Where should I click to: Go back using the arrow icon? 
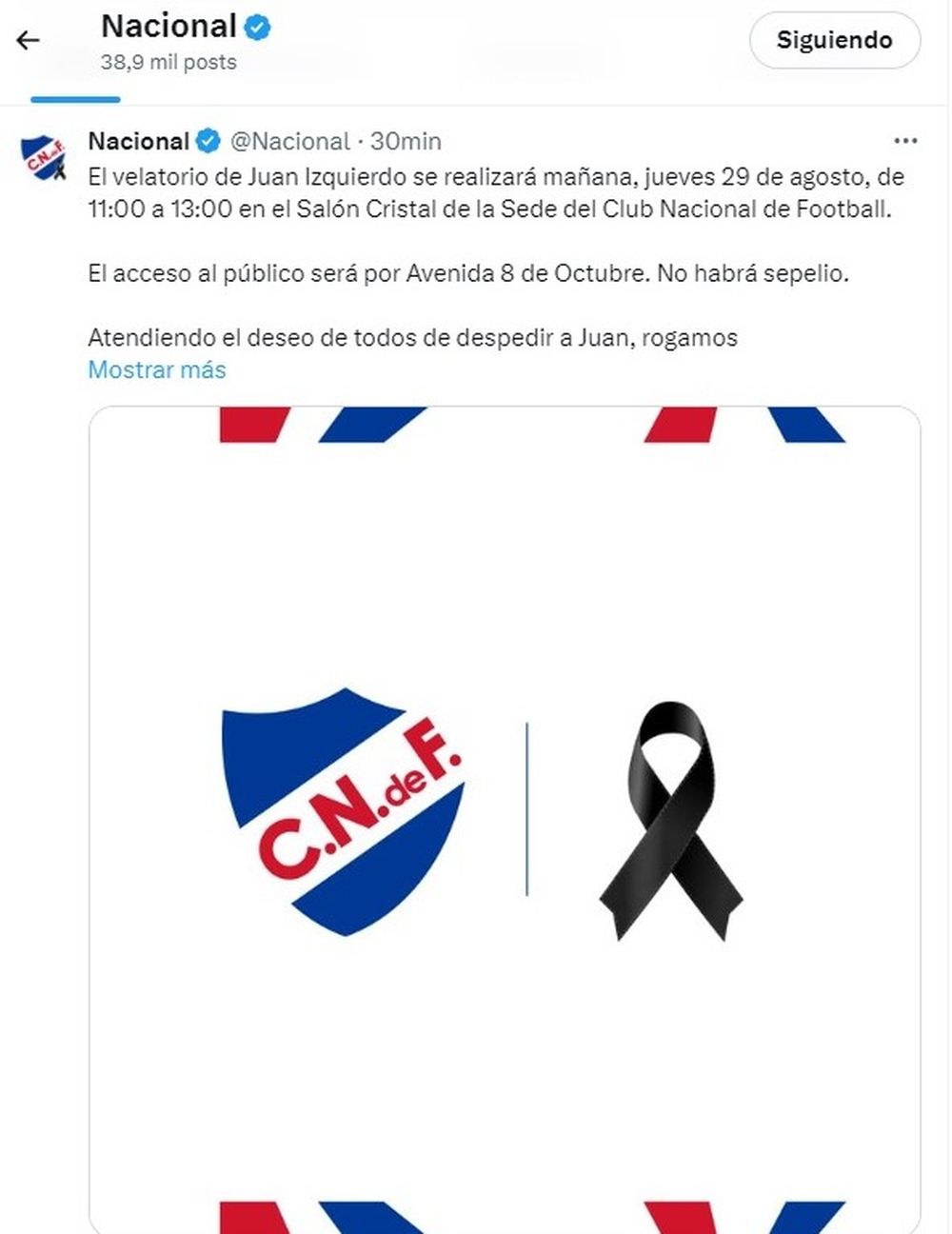coord(28,40)
